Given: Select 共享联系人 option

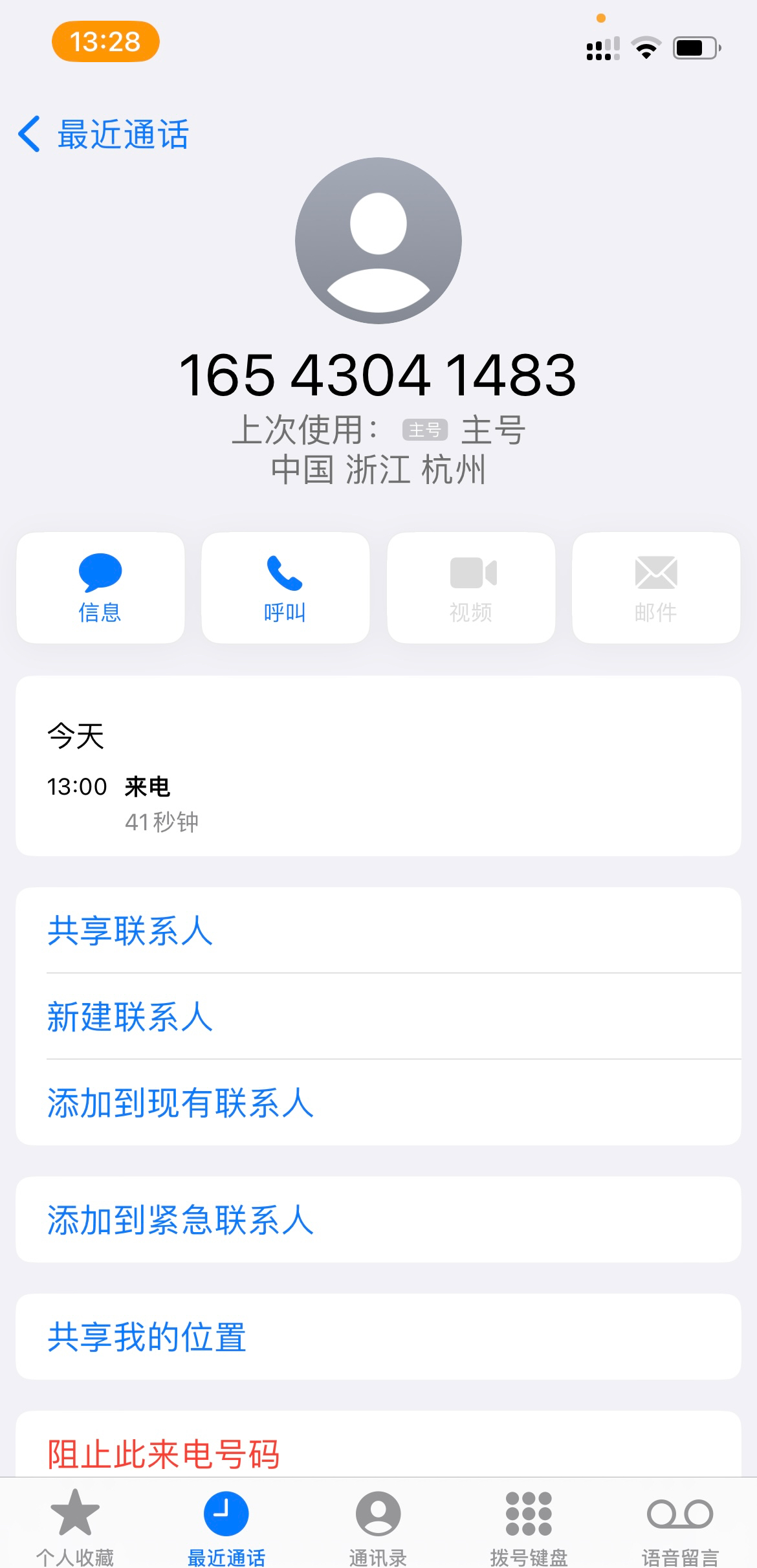Looking at the screenshot, I should pos(129,931).
